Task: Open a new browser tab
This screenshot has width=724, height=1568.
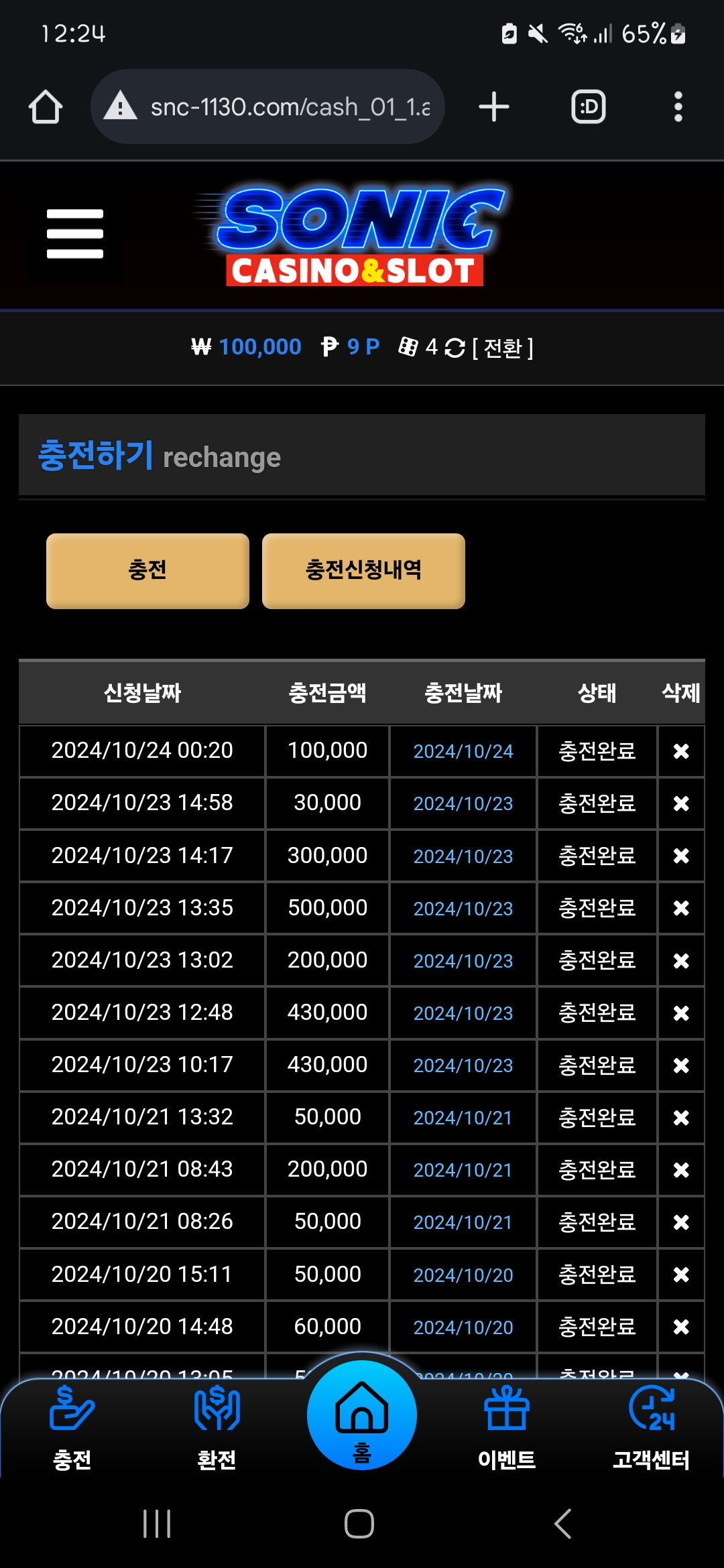Action: 494,107
